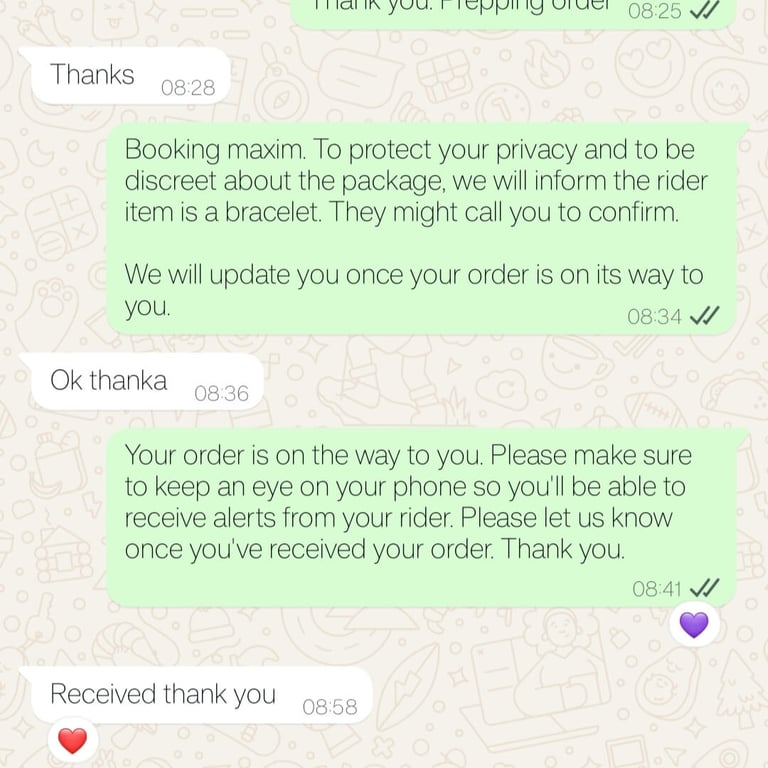Open the red heart reaction under Received thank you
Viewport: 768px width, 768px height.
(x=72, y=740)
